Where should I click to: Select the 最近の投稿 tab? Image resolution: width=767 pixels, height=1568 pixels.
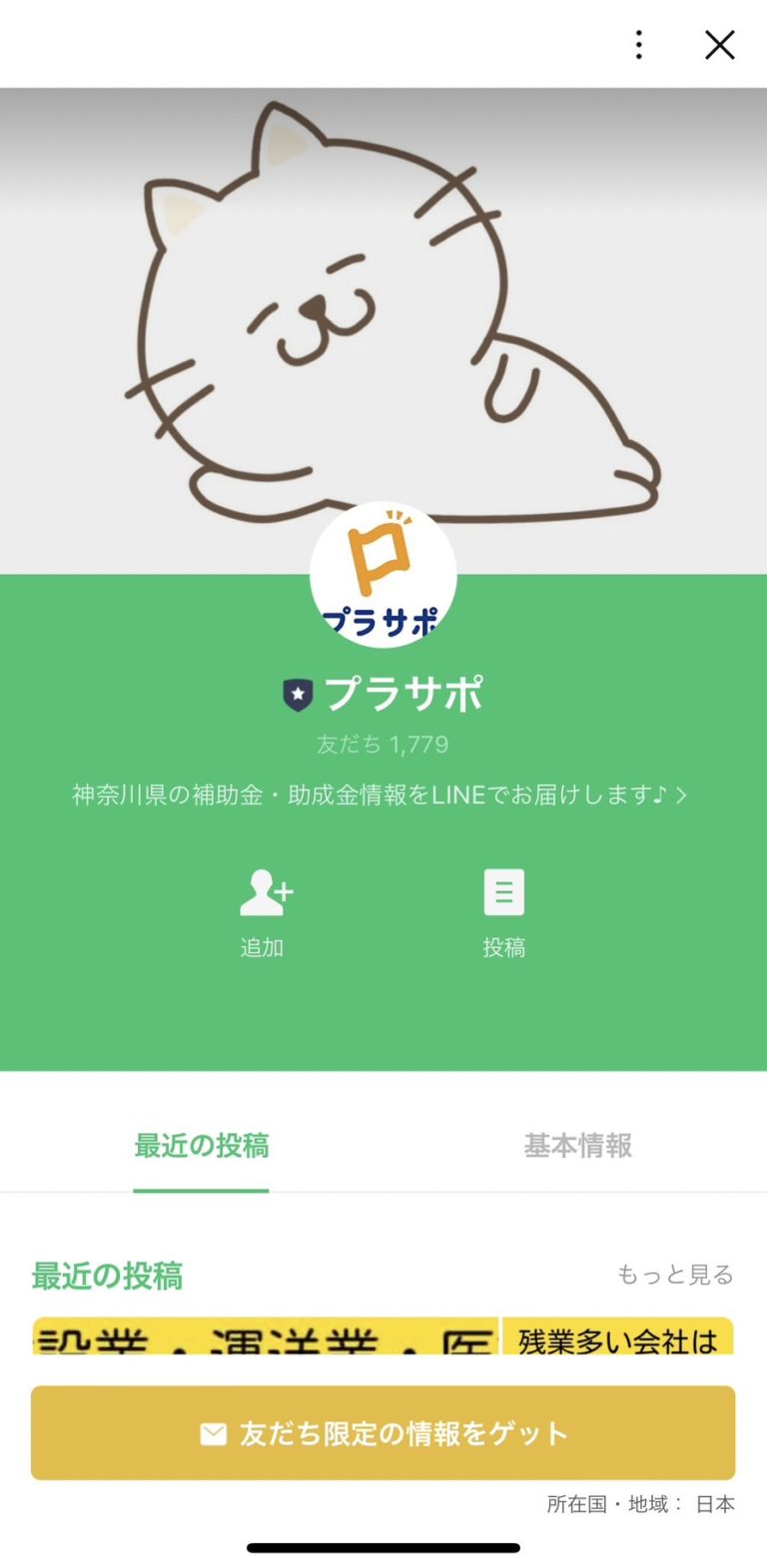(201, 1146)
